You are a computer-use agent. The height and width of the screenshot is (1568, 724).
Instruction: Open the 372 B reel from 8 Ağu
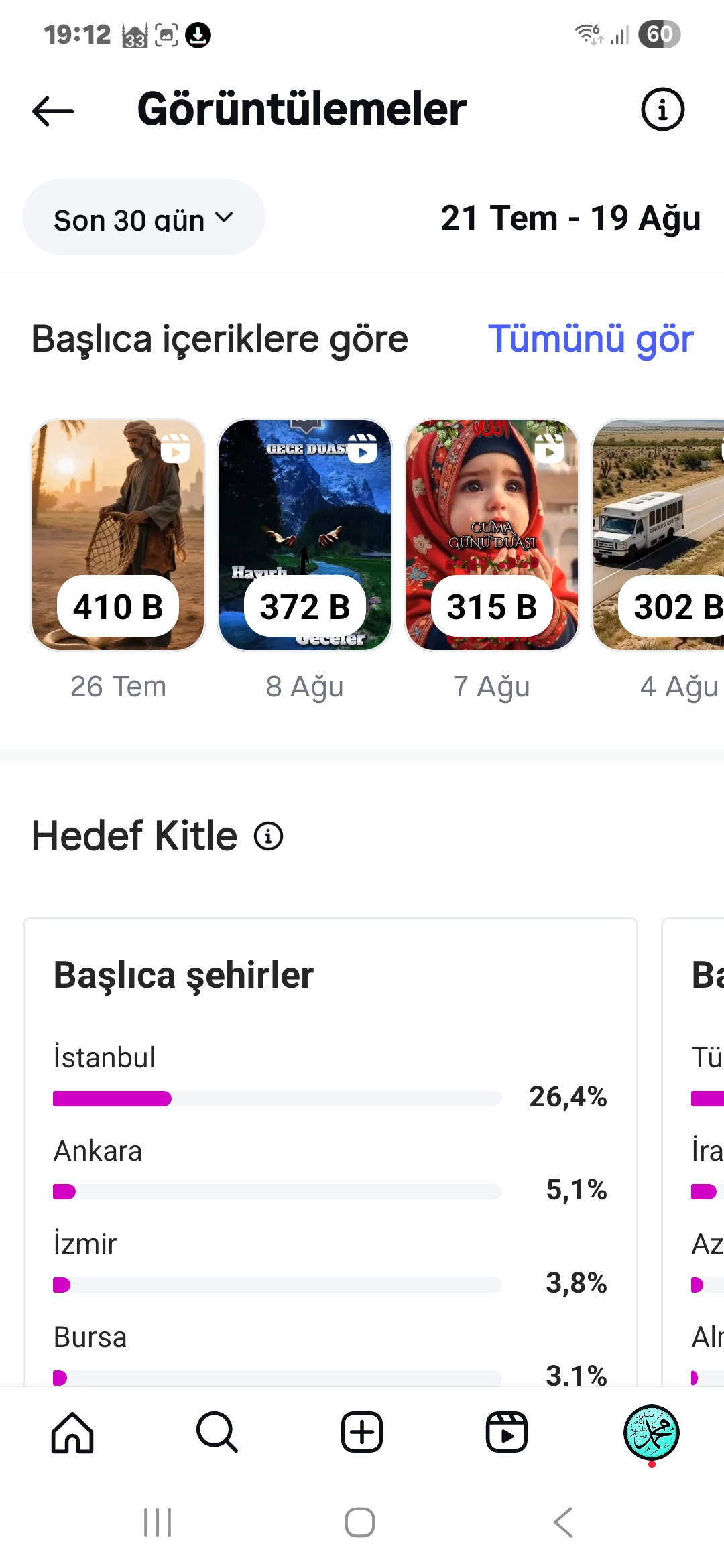click(x=305, y=535)
